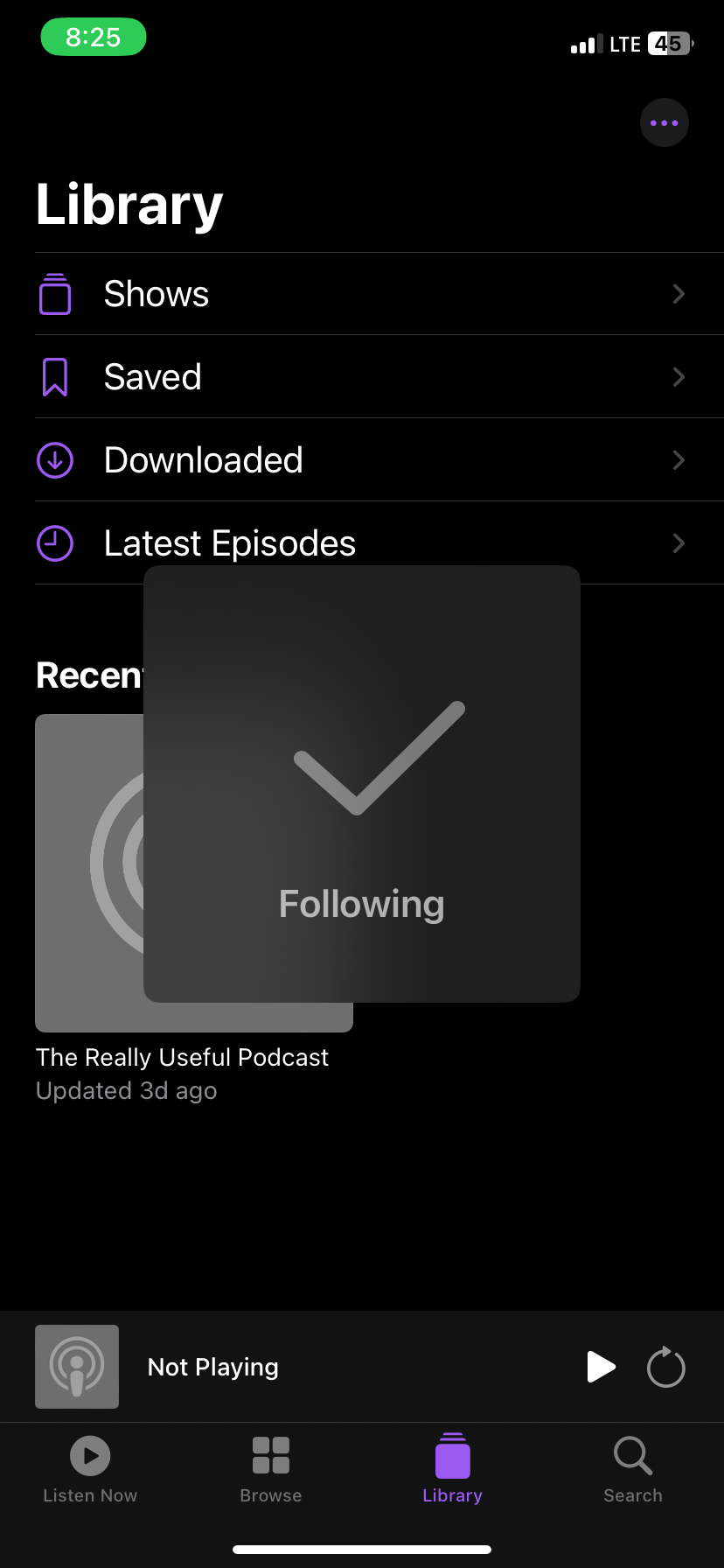The image size is (724, 1568).
Task: Expand the Shows row chevron
Action: [x=679, y=294]
